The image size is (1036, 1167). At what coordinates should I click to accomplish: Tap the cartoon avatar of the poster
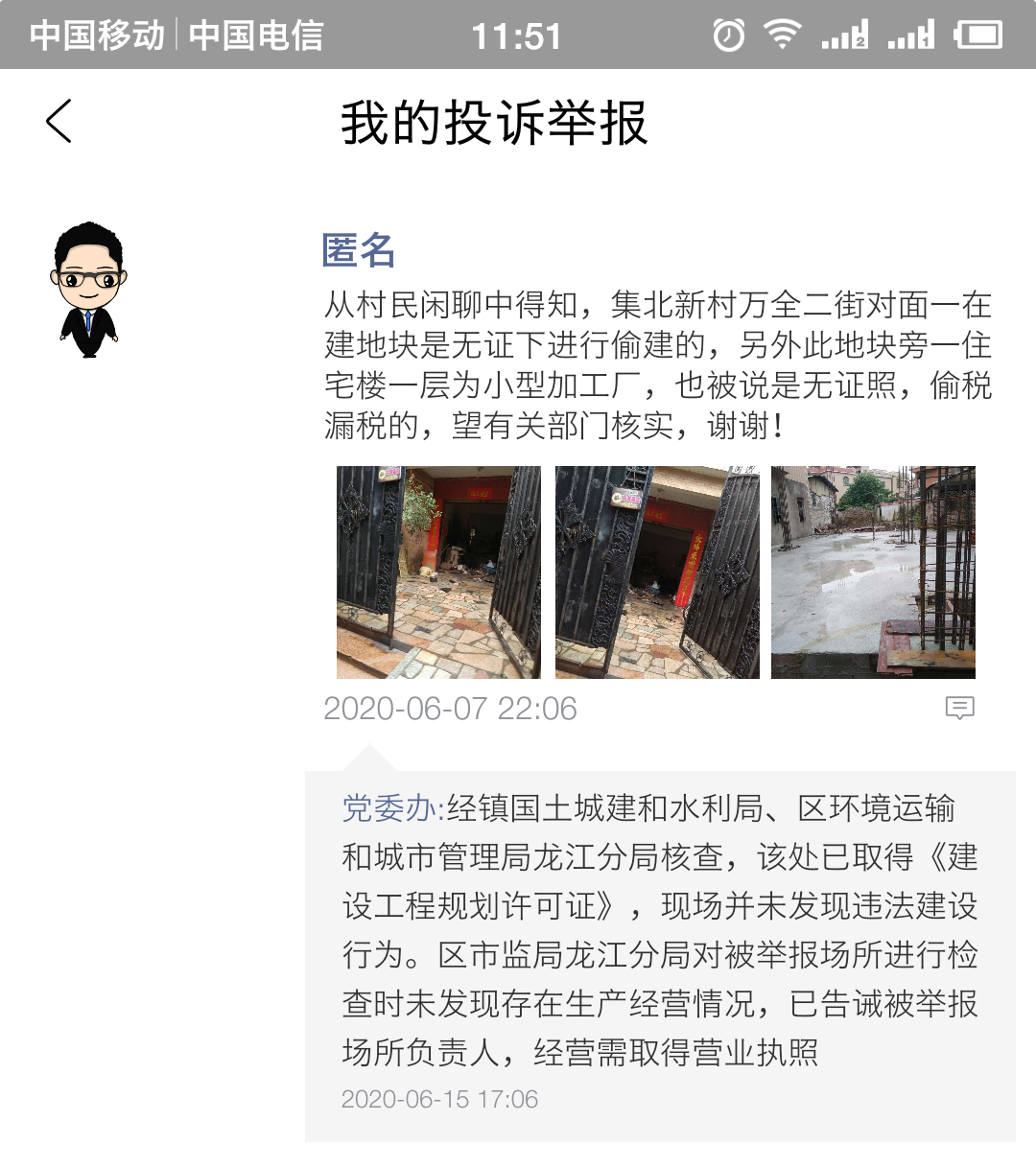coord(88,290)
